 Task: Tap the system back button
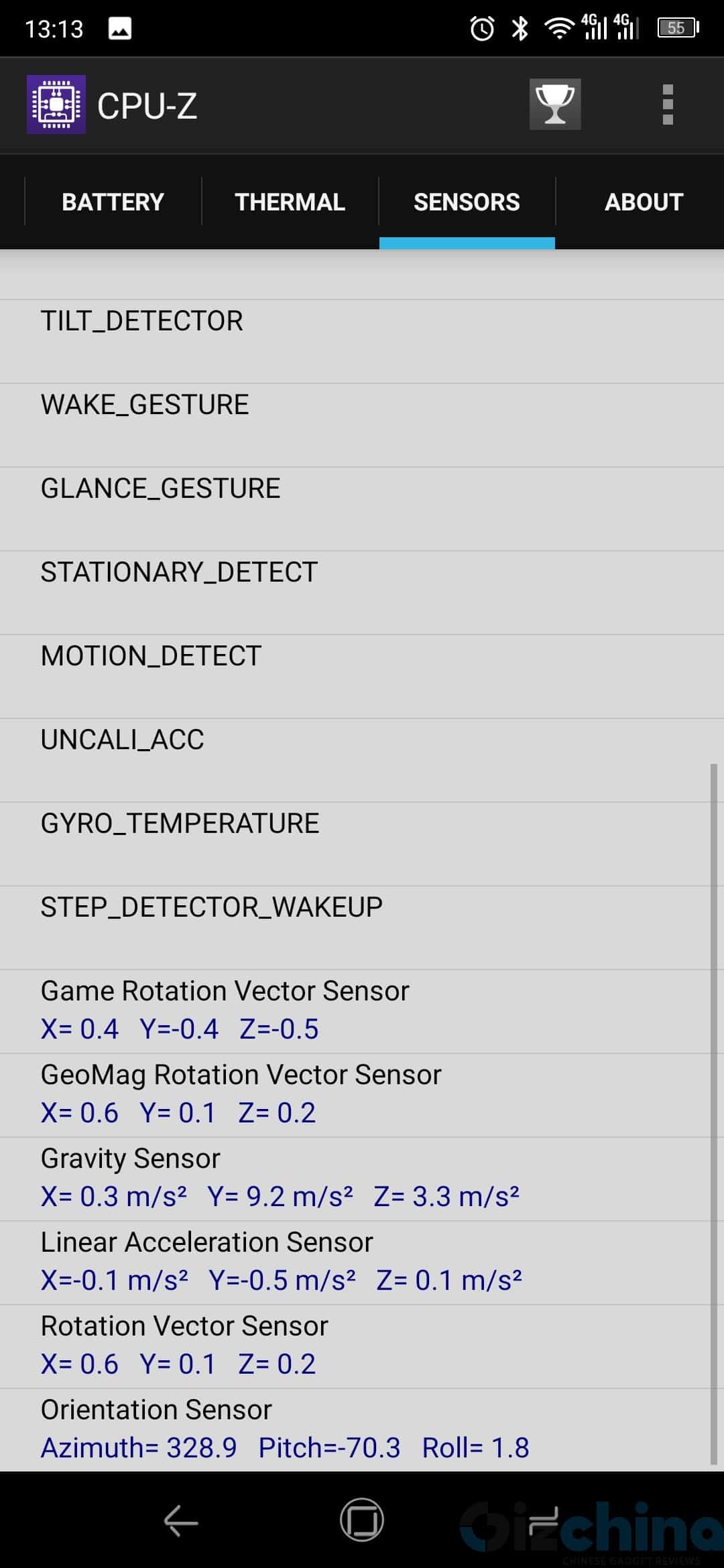(x=181, y=1520)
